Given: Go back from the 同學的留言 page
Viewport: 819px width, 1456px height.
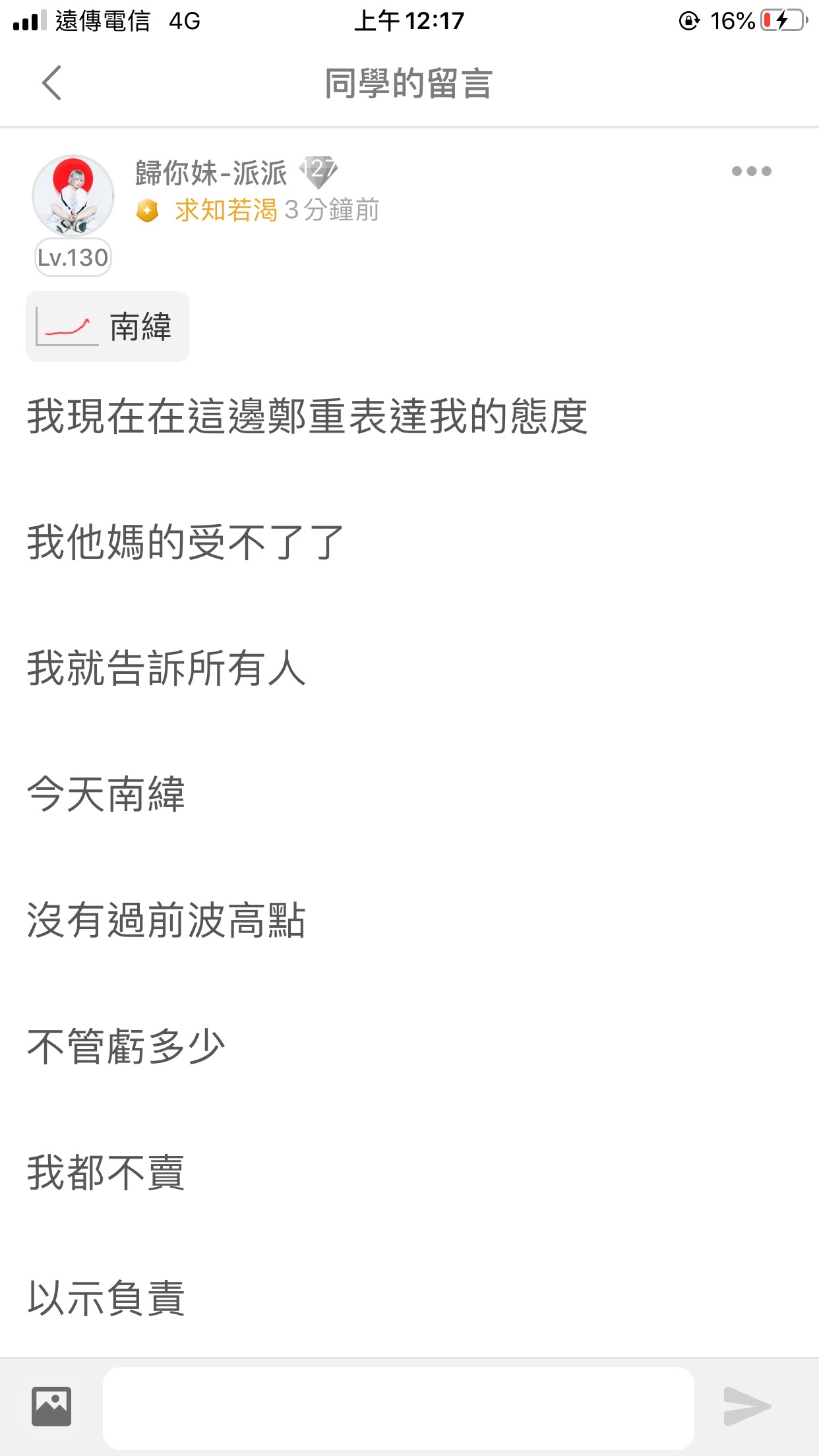Looking at the screenshot, I should pyautogui.click(x=51, y=83).
